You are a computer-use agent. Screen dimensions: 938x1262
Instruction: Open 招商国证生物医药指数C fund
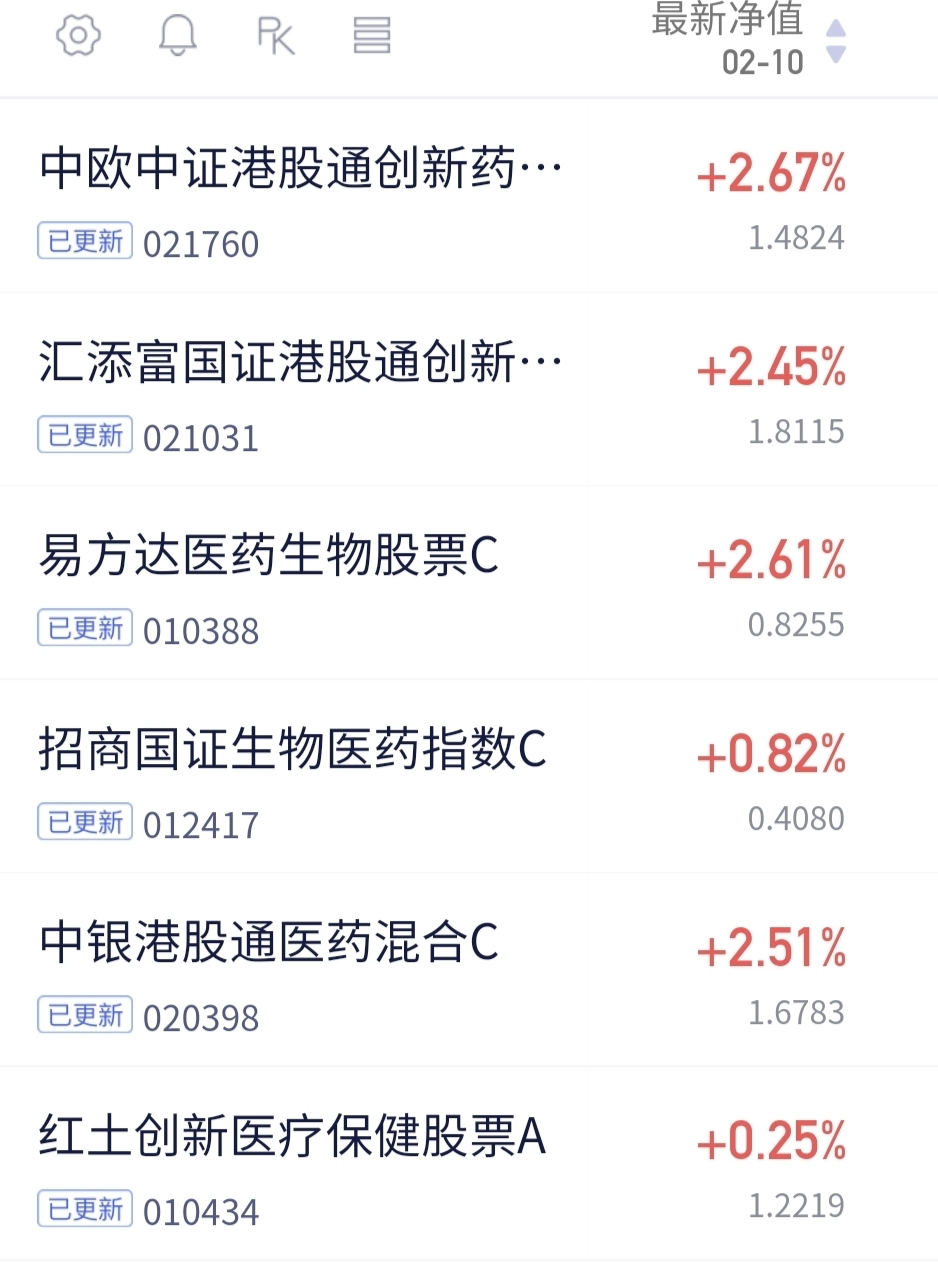(x=469, y=777)
